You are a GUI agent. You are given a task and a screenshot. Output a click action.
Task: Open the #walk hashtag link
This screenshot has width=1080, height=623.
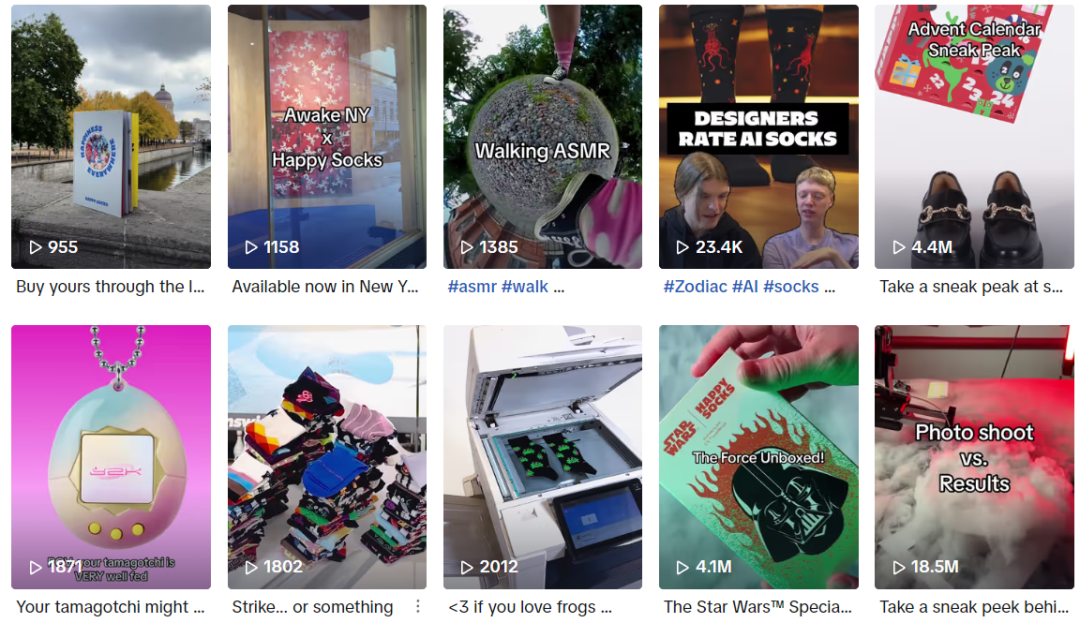[x=525, y=287]
